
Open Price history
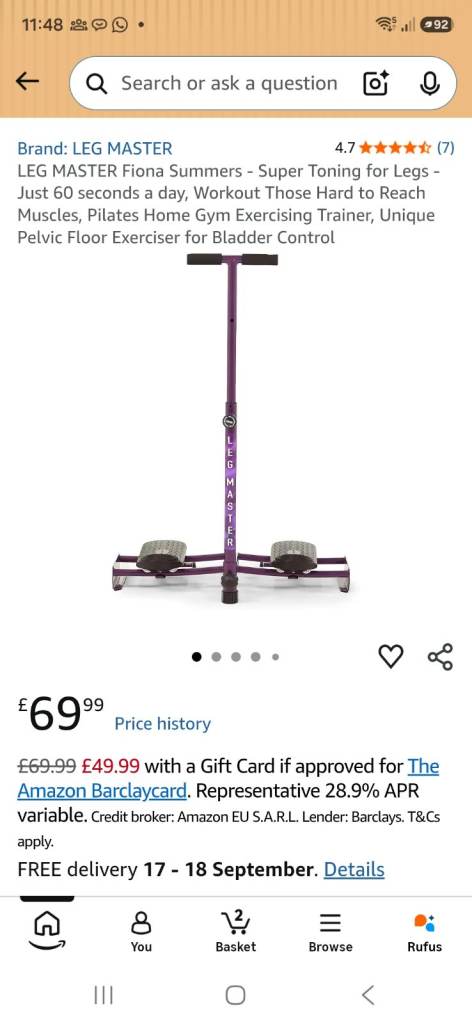tap(163, 724)
